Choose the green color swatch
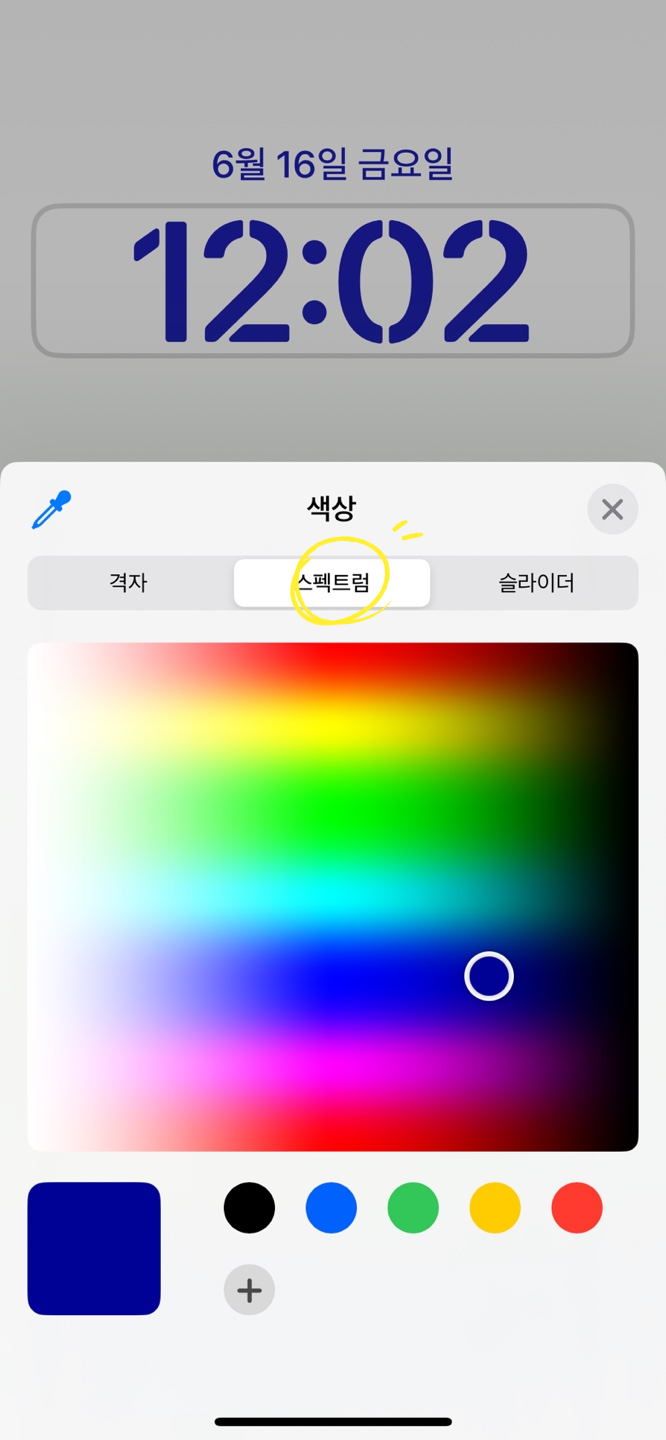 (413, 1207)
